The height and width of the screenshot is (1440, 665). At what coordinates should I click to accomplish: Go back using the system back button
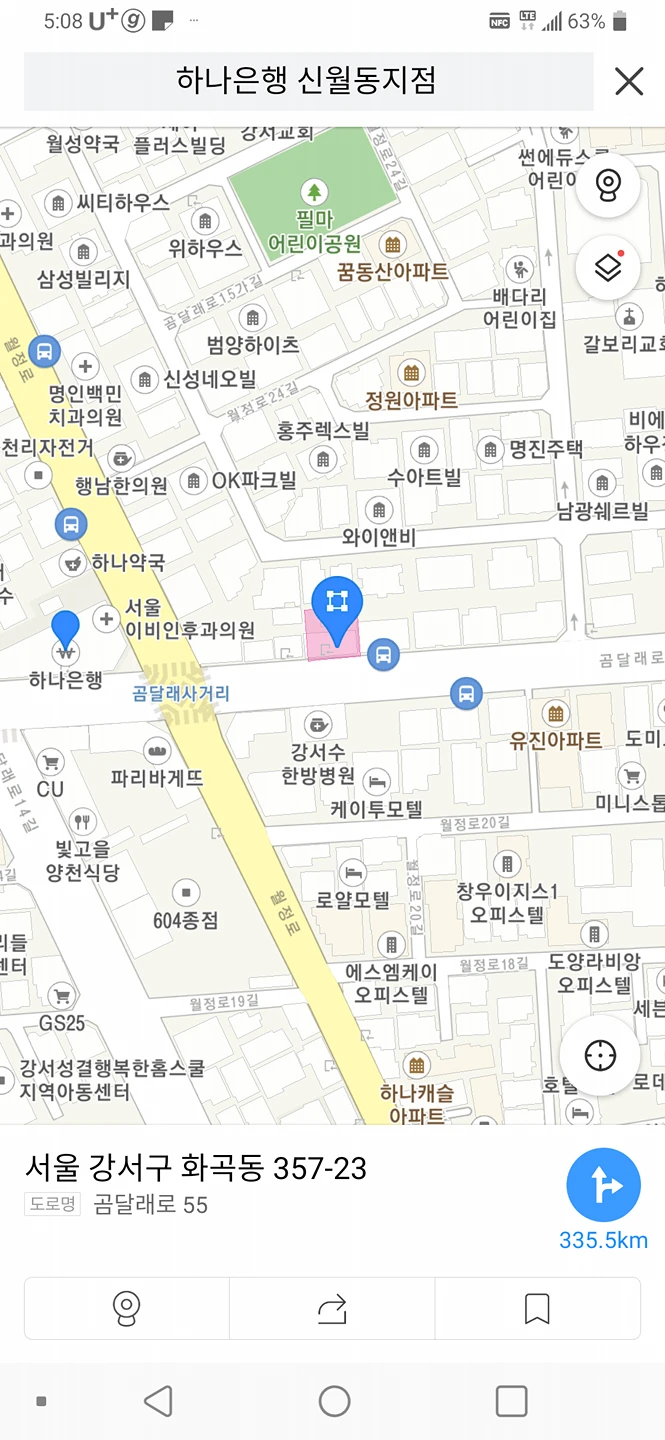(x=158, y=1401)
